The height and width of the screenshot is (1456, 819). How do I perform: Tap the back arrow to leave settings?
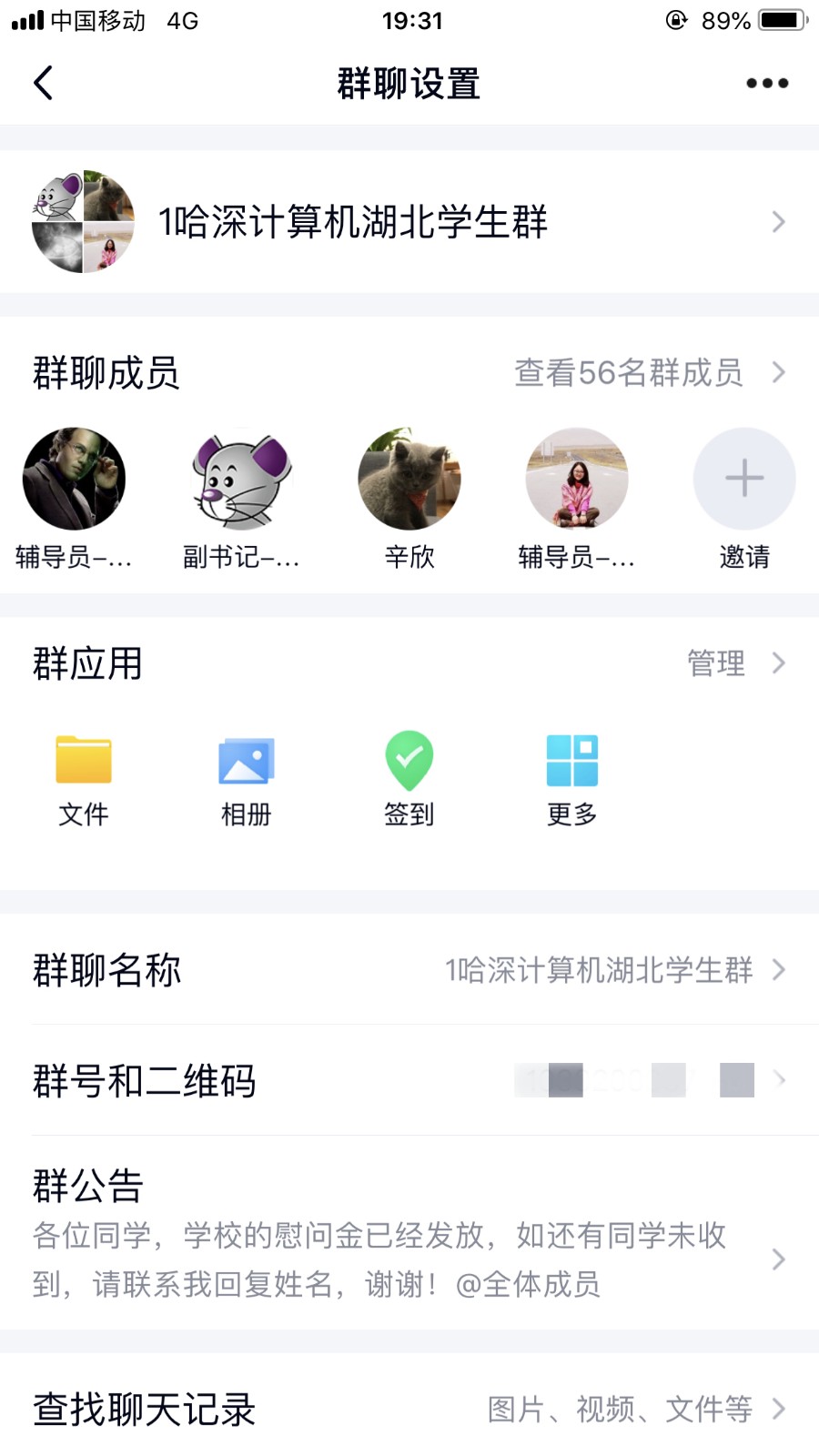click(43, 83)
